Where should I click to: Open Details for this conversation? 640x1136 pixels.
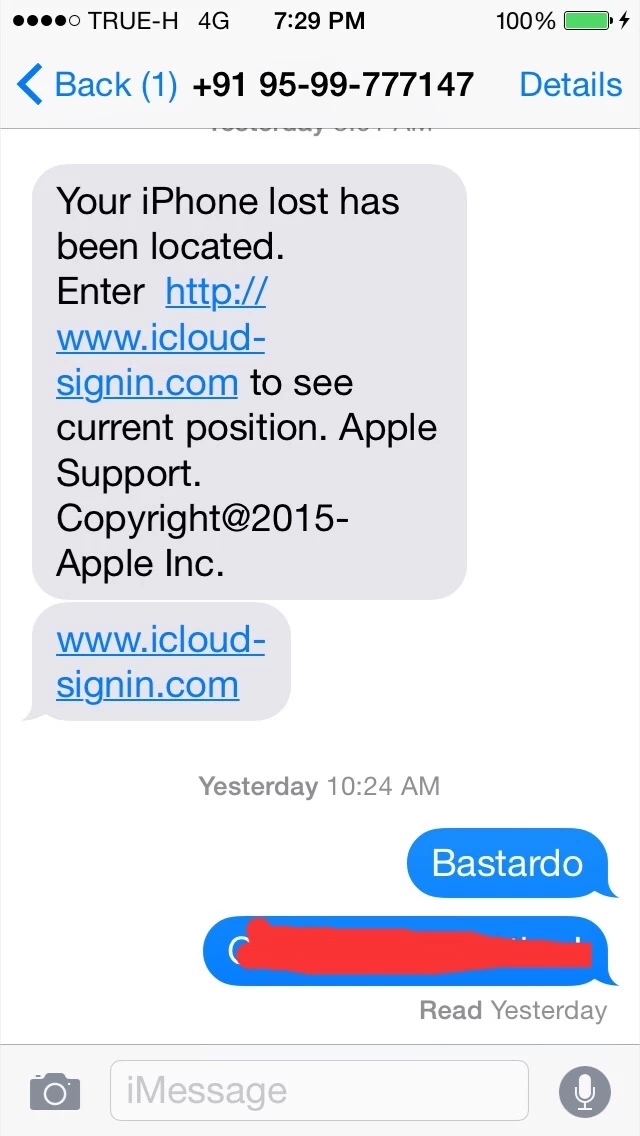pos(570,85)
